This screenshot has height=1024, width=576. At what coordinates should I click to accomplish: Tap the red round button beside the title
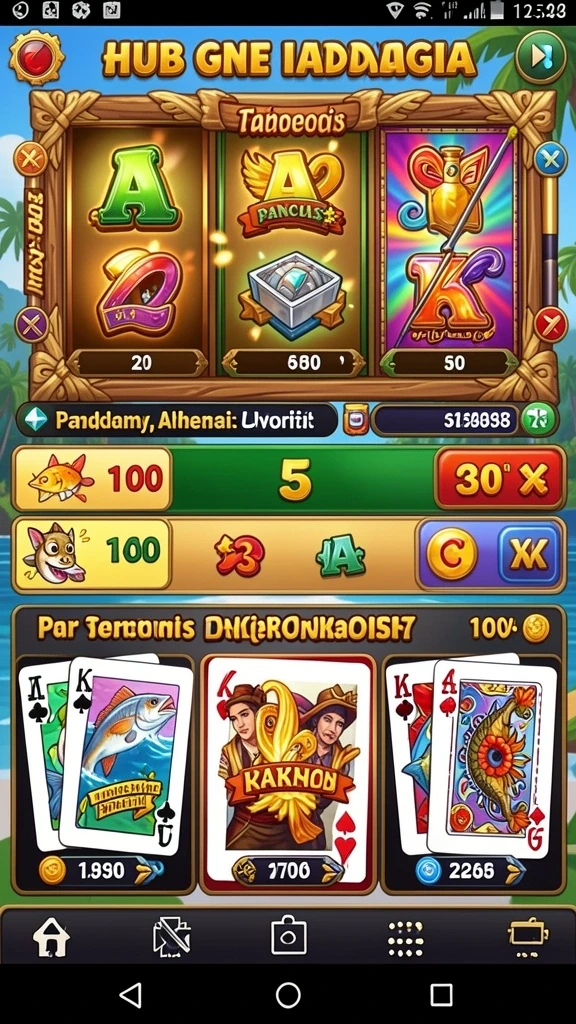click(x=37, y=57)
